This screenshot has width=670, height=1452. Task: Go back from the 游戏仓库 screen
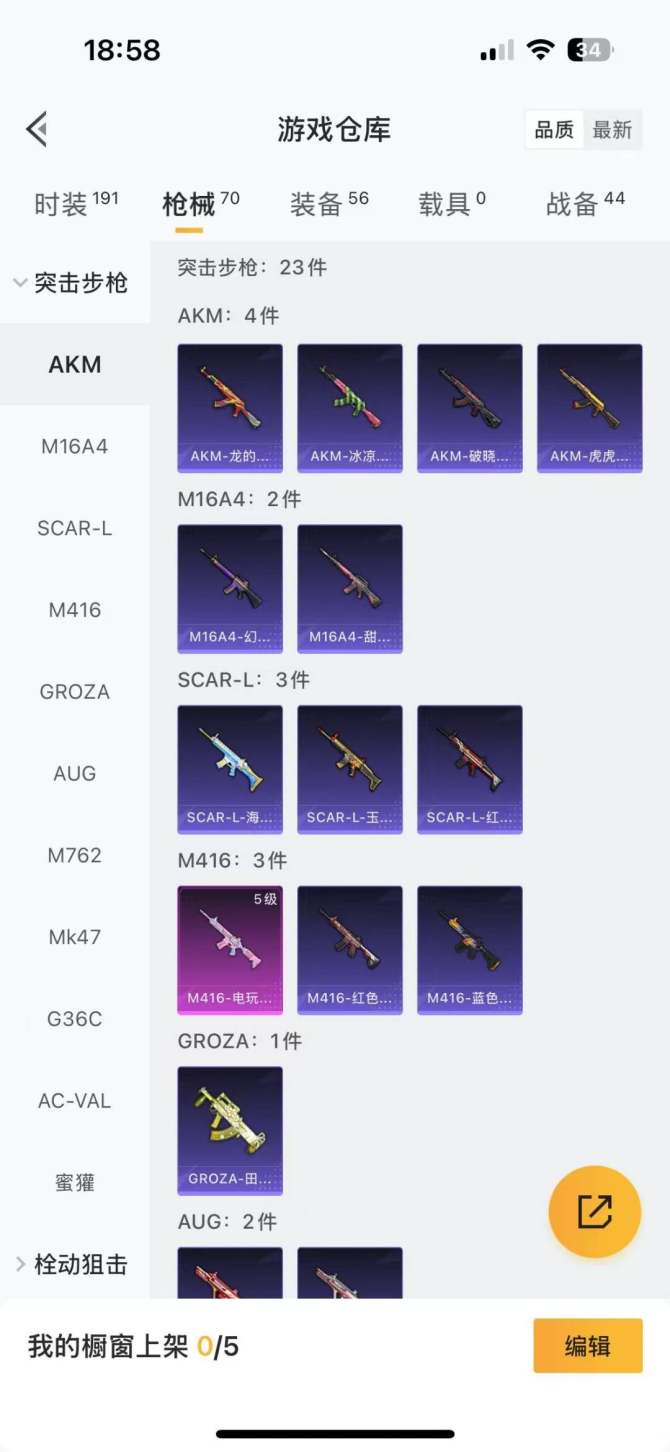coord(37,129)
